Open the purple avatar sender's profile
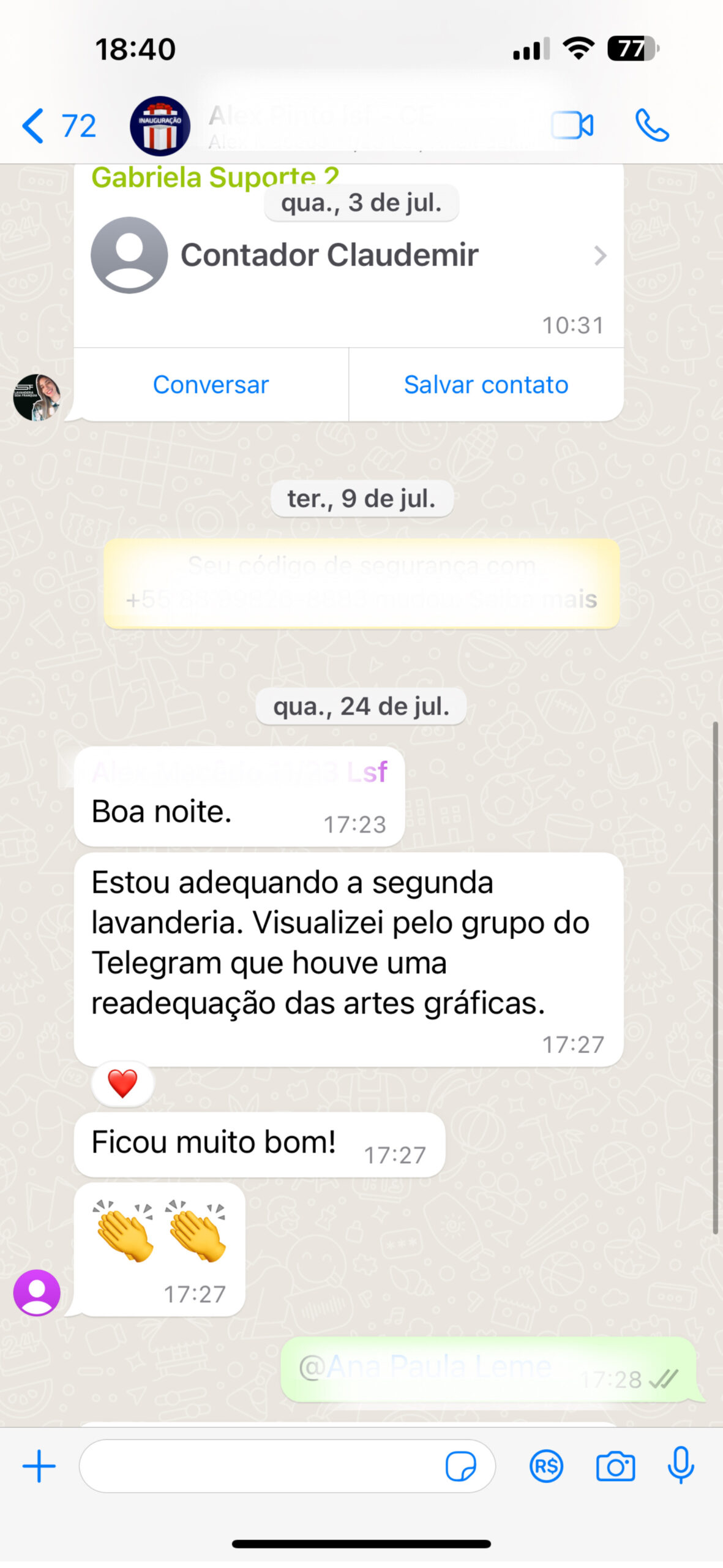The height and width of the screenshot is (1568, 723). pos(37,1293)
